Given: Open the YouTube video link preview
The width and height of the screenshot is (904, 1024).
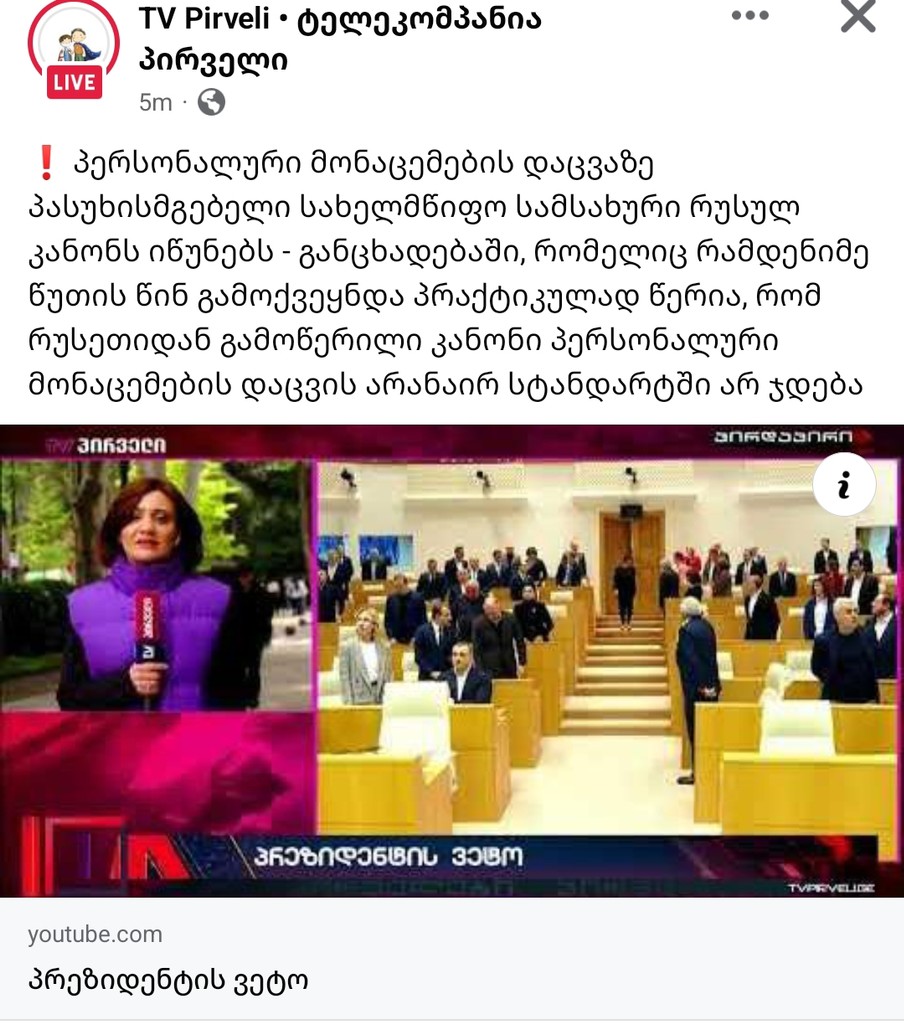Looking at the screenshot, I should (x=452, y=662).
